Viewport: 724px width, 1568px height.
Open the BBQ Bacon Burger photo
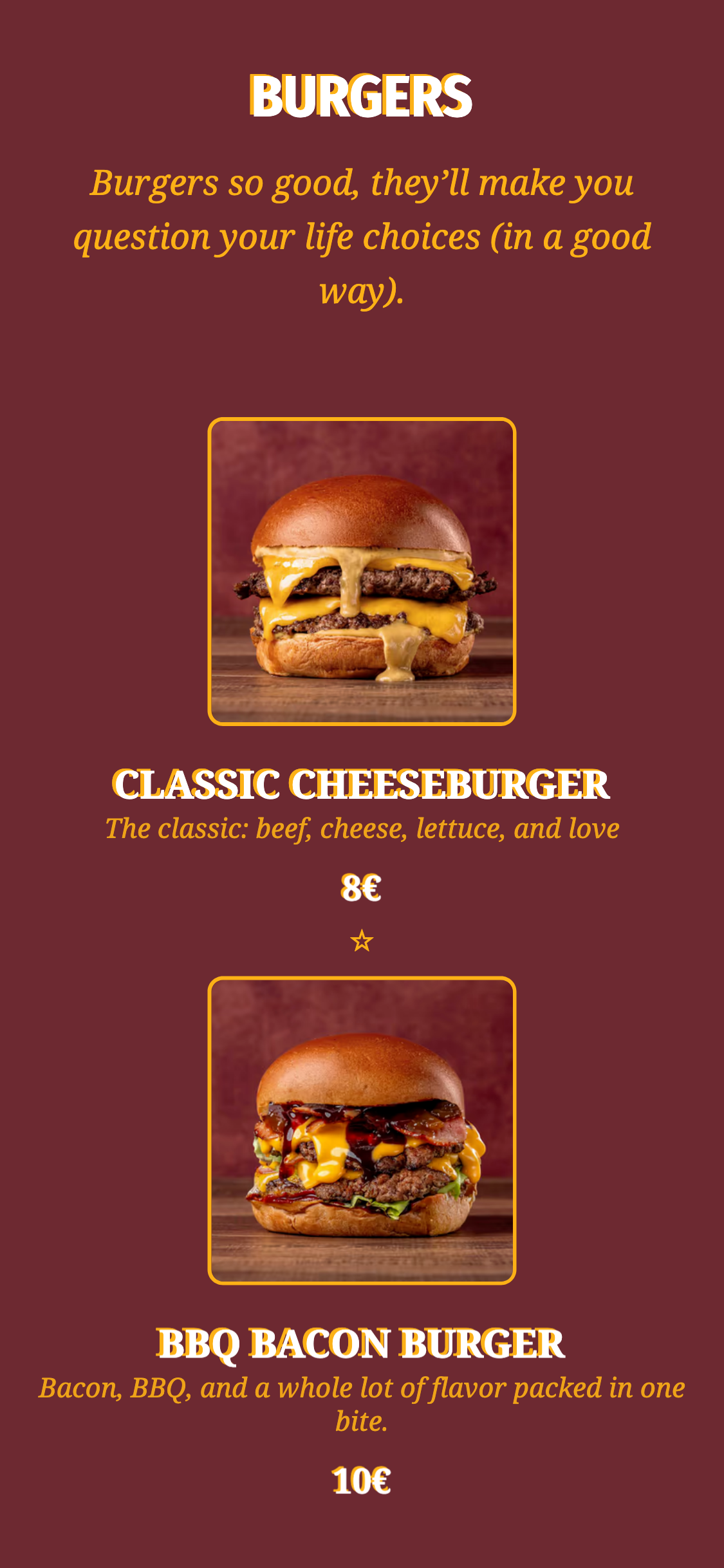[362, 1130]
